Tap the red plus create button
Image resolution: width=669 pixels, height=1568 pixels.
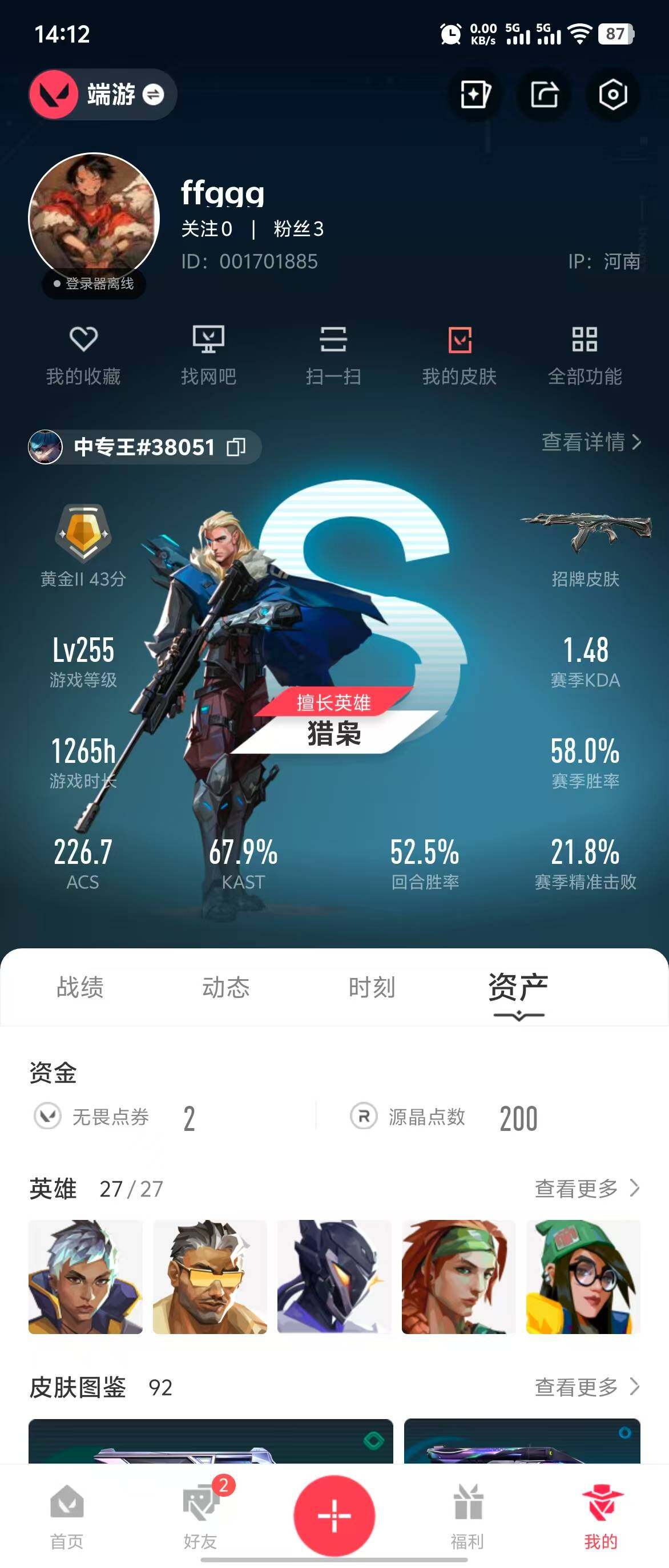(334, 1514)
